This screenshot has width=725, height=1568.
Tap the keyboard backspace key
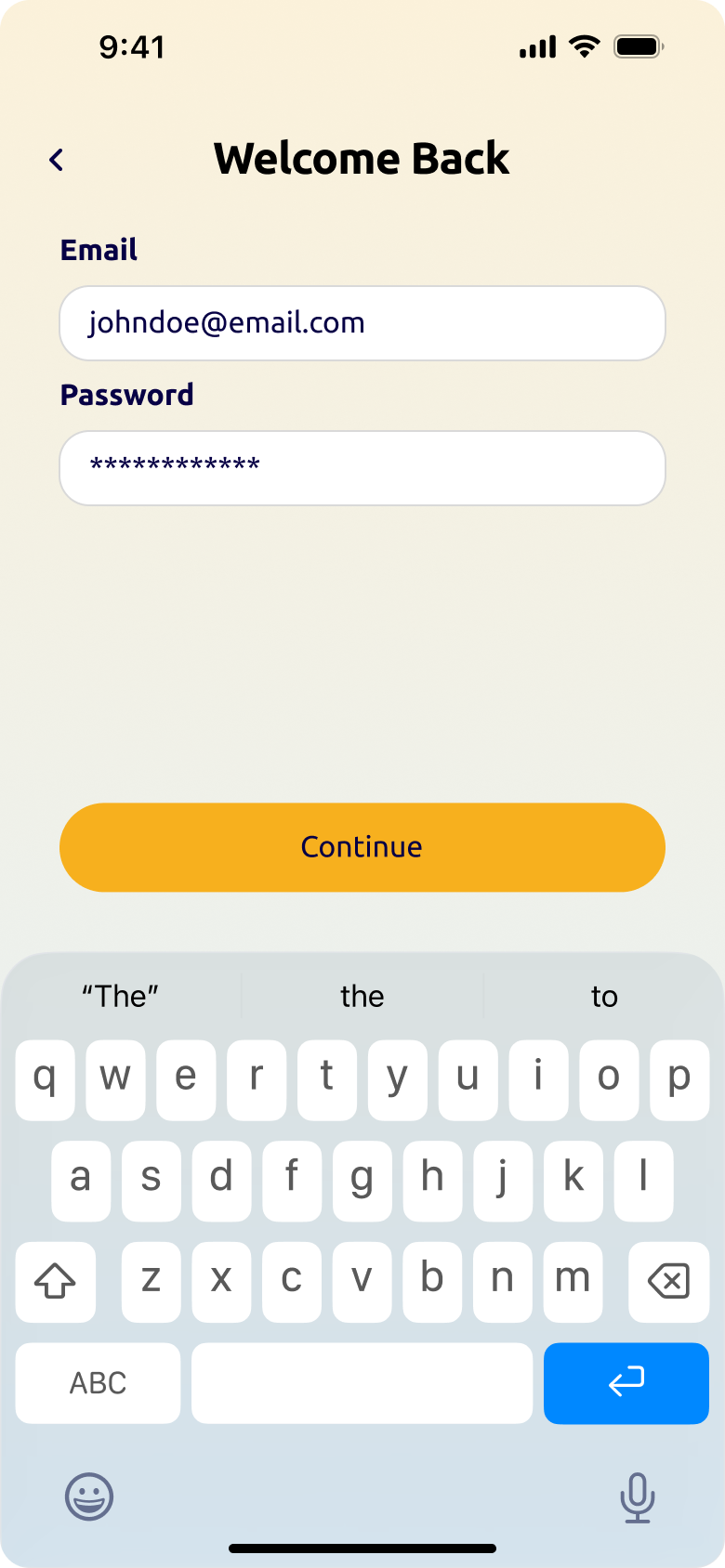click(669, 1282)
